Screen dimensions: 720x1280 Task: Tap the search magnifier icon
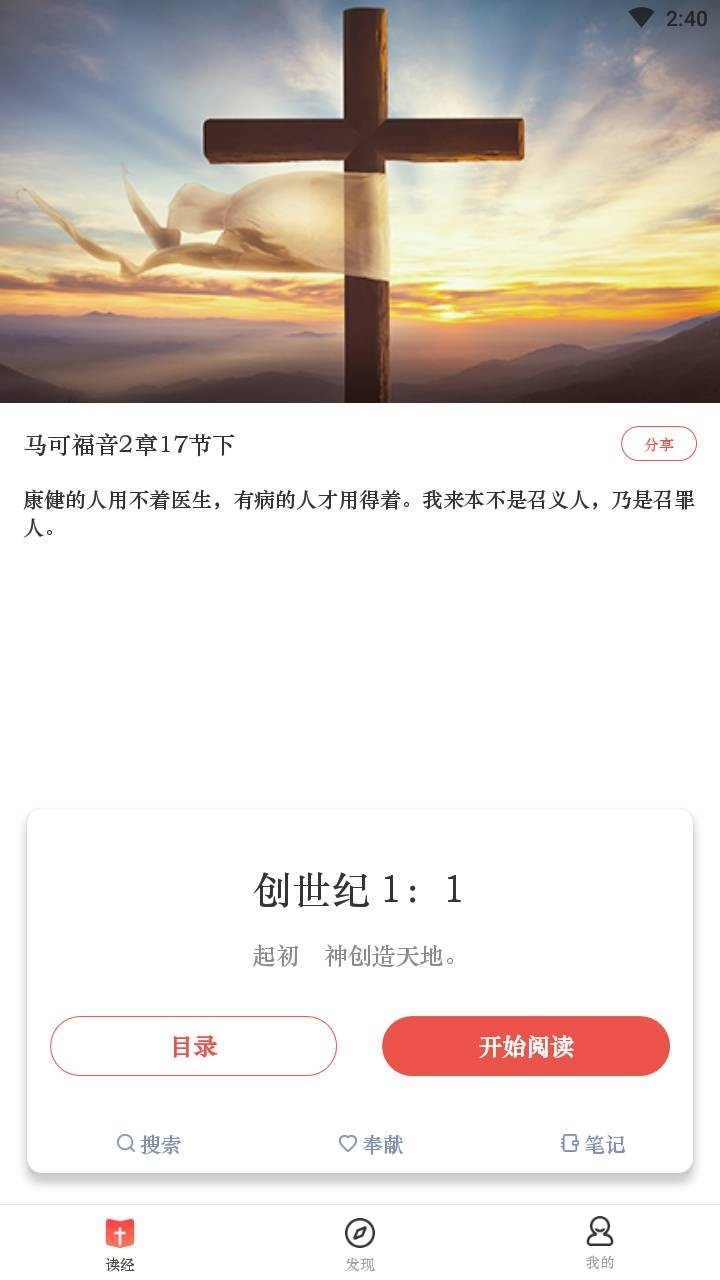[x=125, y=1142]
